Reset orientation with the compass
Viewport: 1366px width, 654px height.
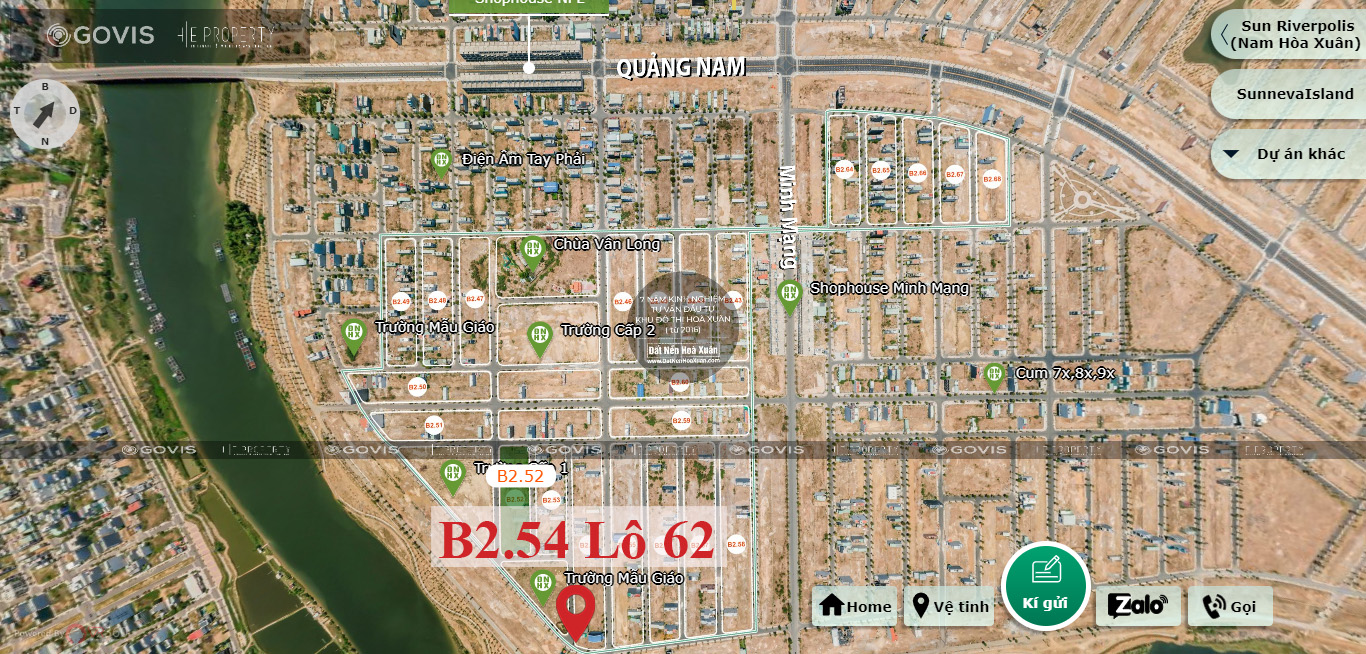coord(45,113)
